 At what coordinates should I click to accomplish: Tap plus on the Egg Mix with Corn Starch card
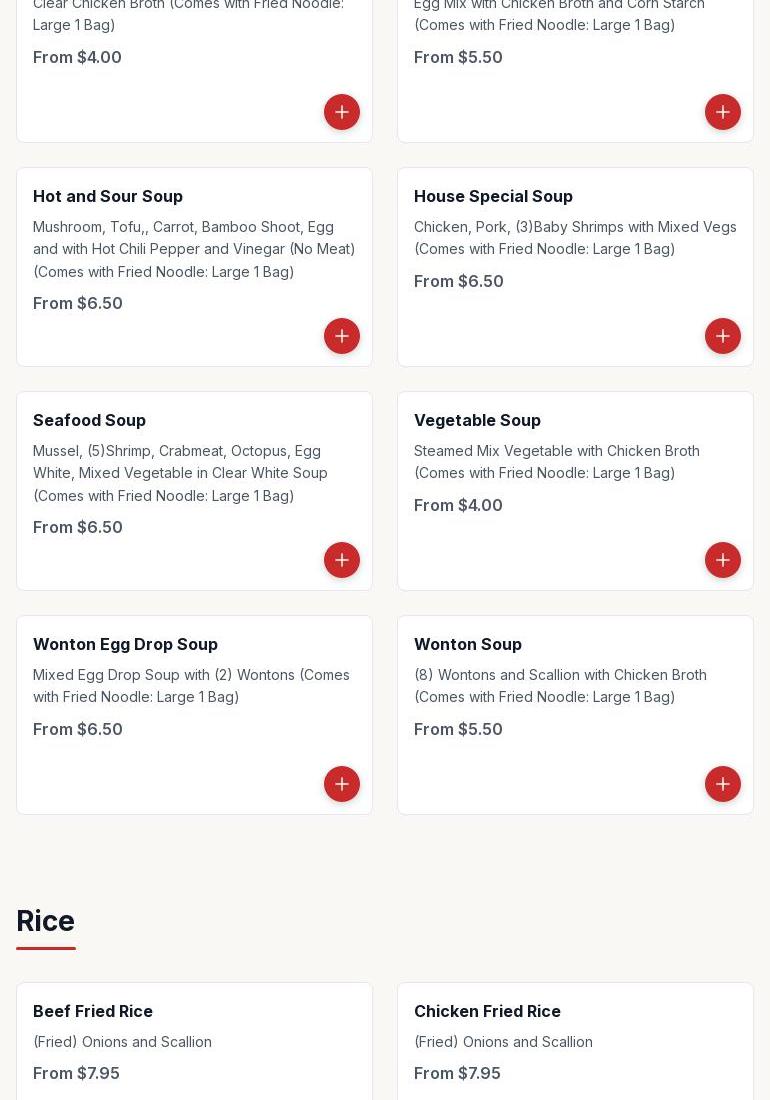point(723,112)
